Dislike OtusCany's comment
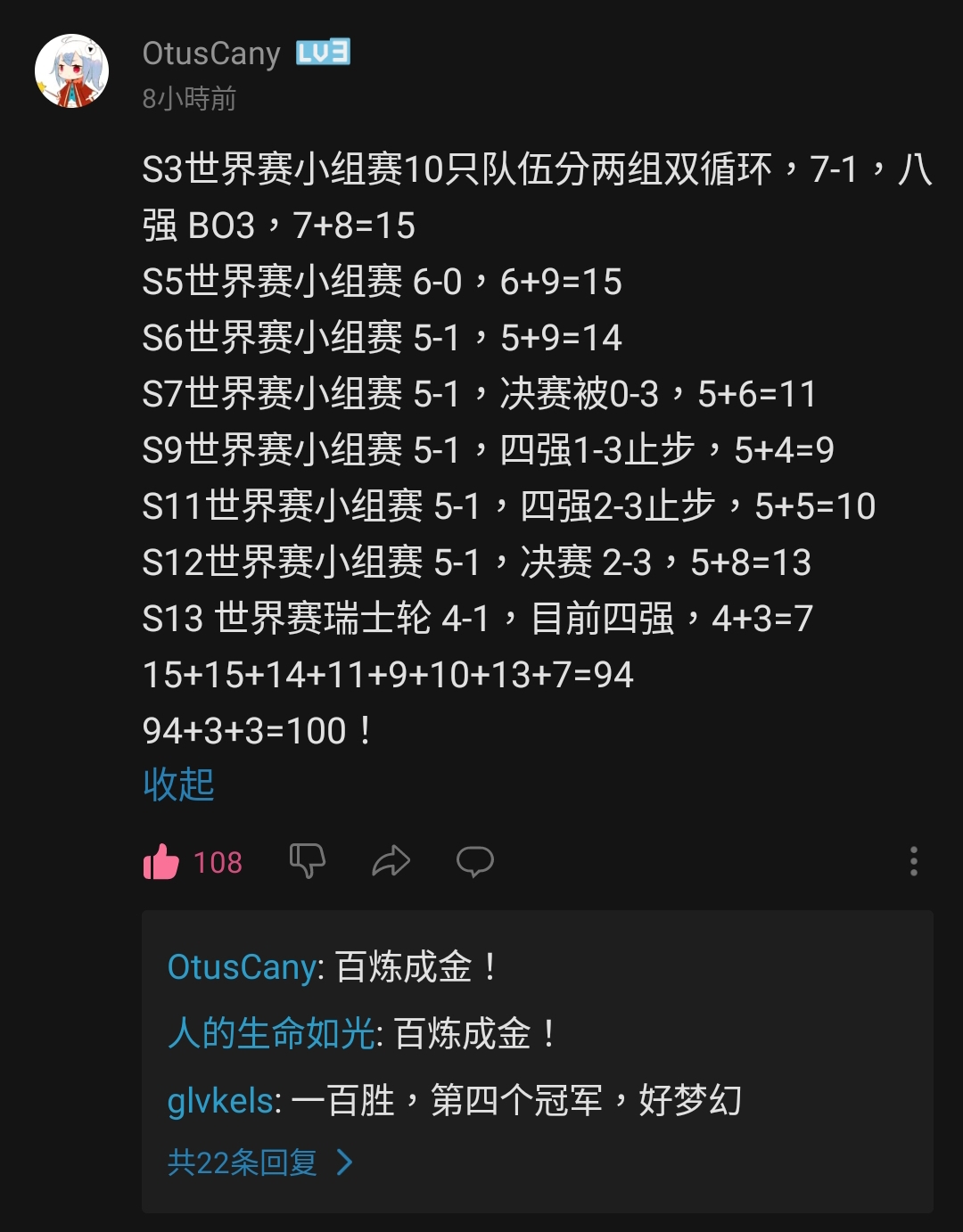Image resolution: width=963 pixels, height=1232 pixels. 308,861
